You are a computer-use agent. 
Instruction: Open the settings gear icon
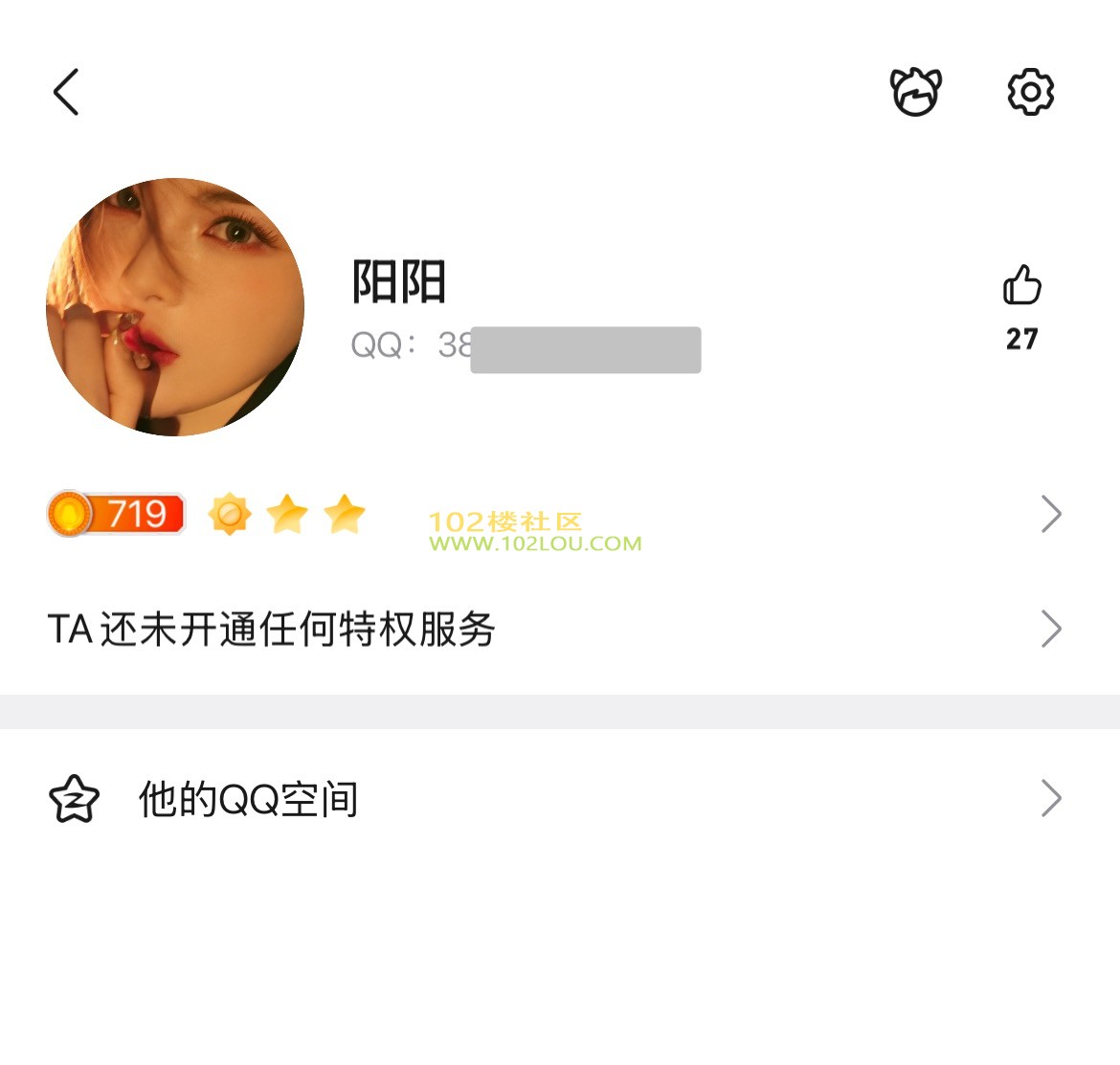1030,92
